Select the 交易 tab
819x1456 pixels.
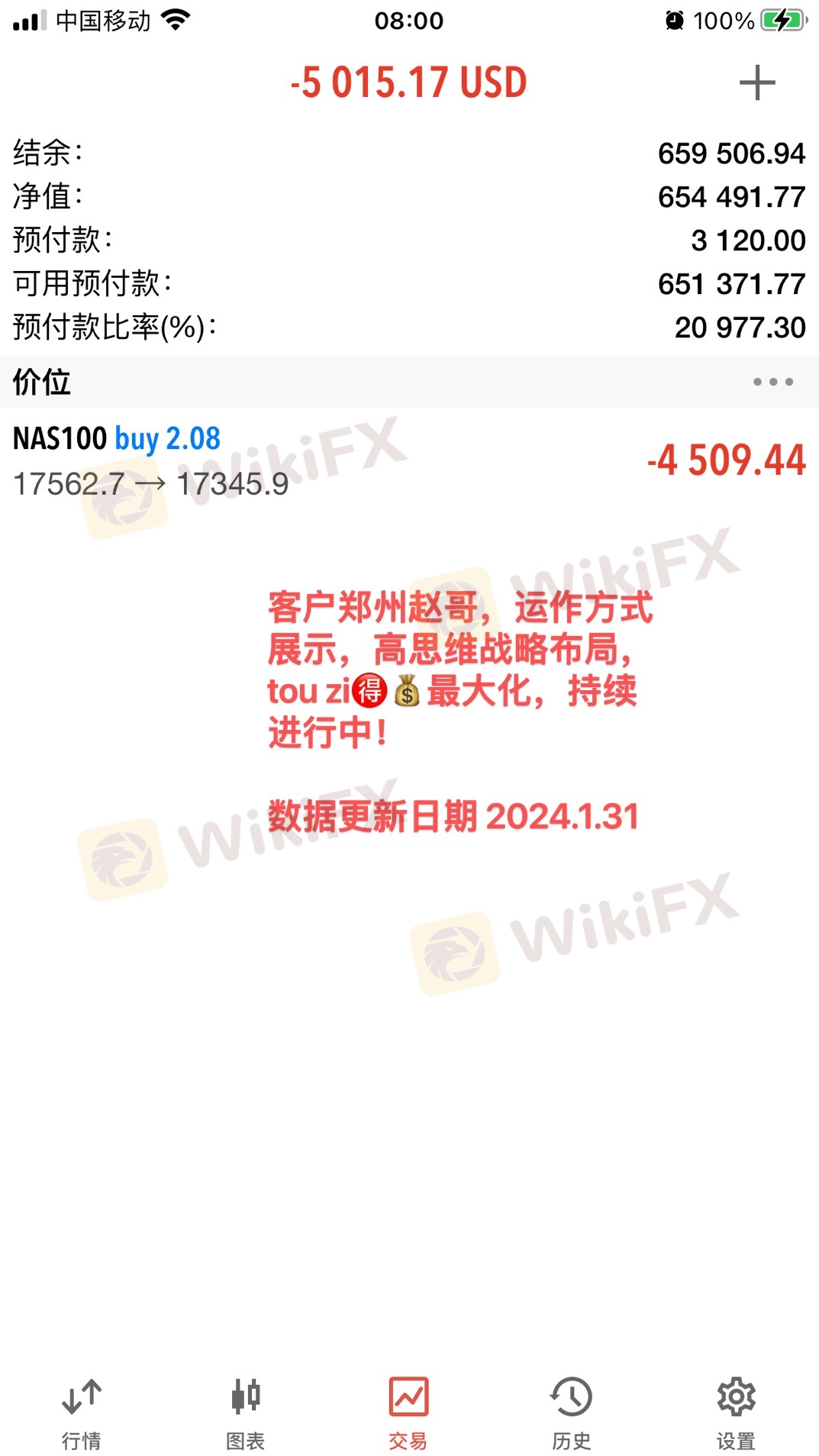(x=408, y=1413)
